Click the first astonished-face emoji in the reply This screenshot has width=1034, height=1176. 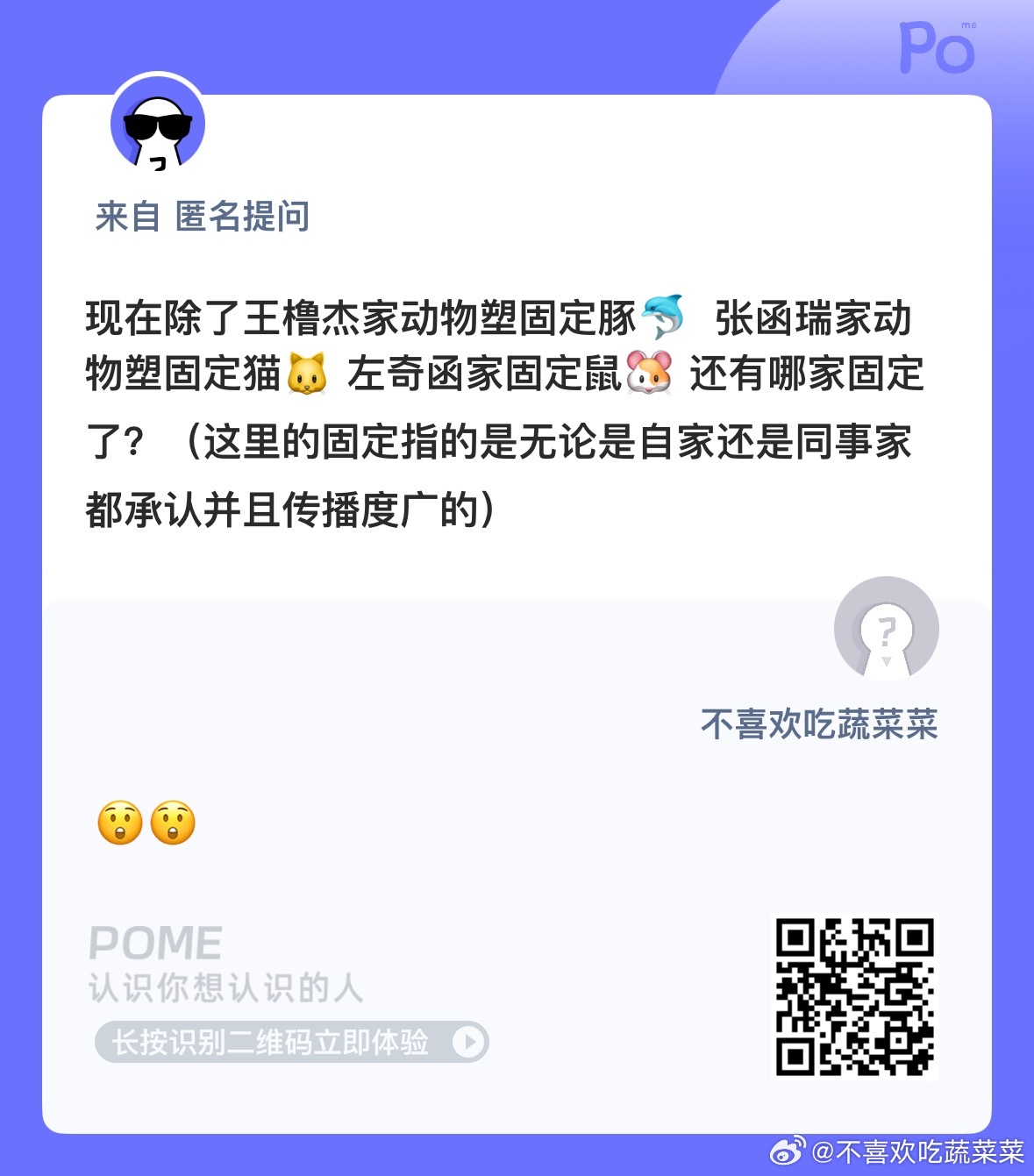click(118, 823)
